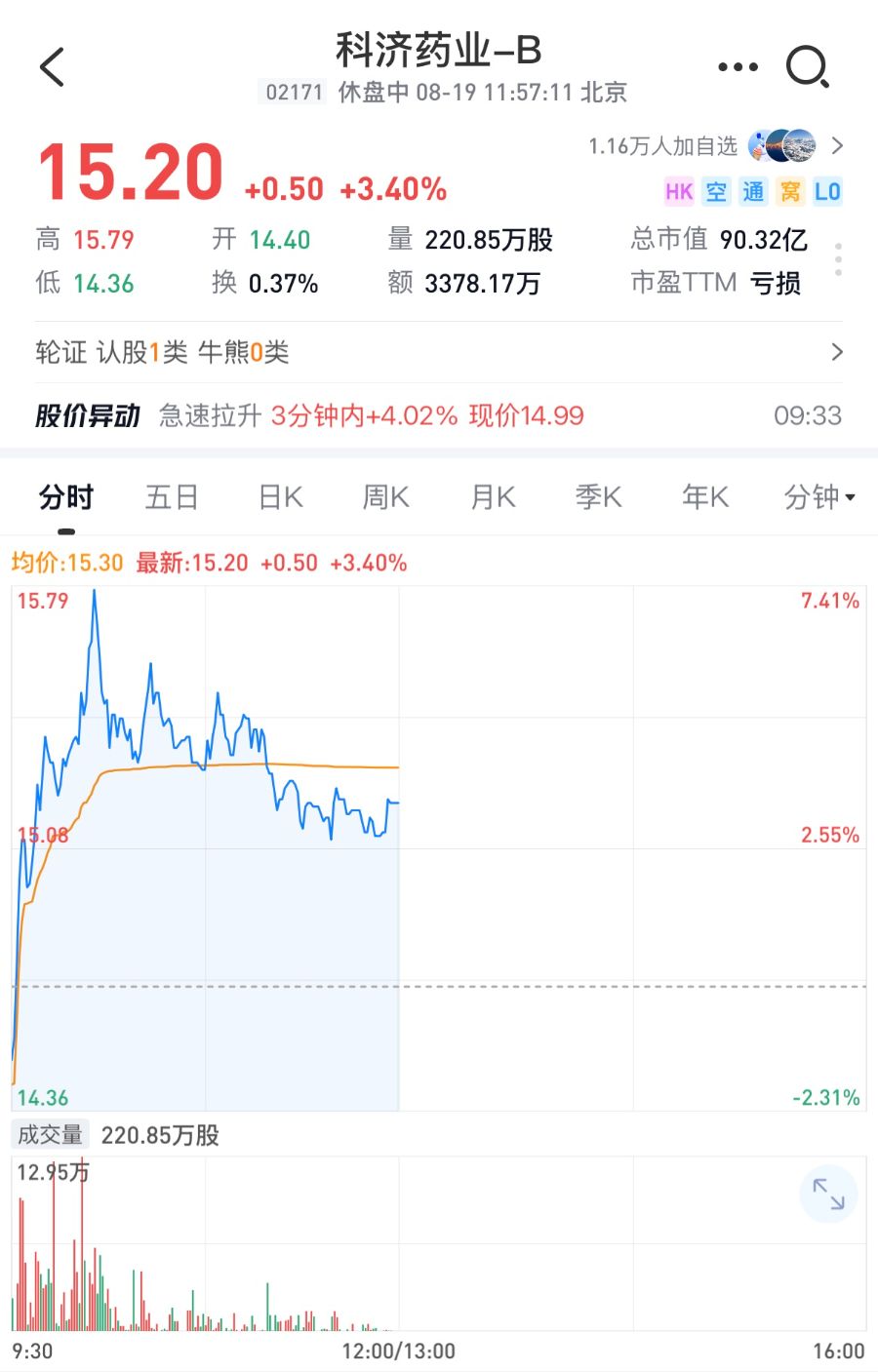
Task: Open the 股价异动 price alert row
Action: pos(439,415)
